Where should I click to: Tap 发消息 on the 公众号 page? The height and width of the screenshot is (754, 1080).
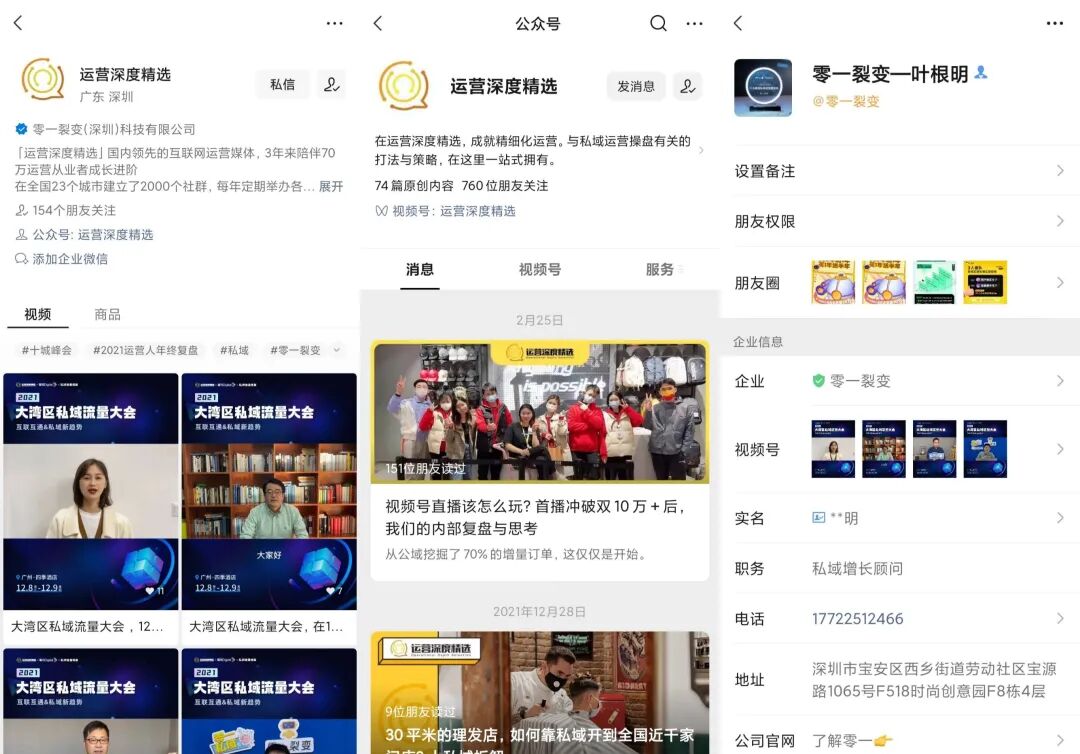pyautogui.click(x=636, y=87)
